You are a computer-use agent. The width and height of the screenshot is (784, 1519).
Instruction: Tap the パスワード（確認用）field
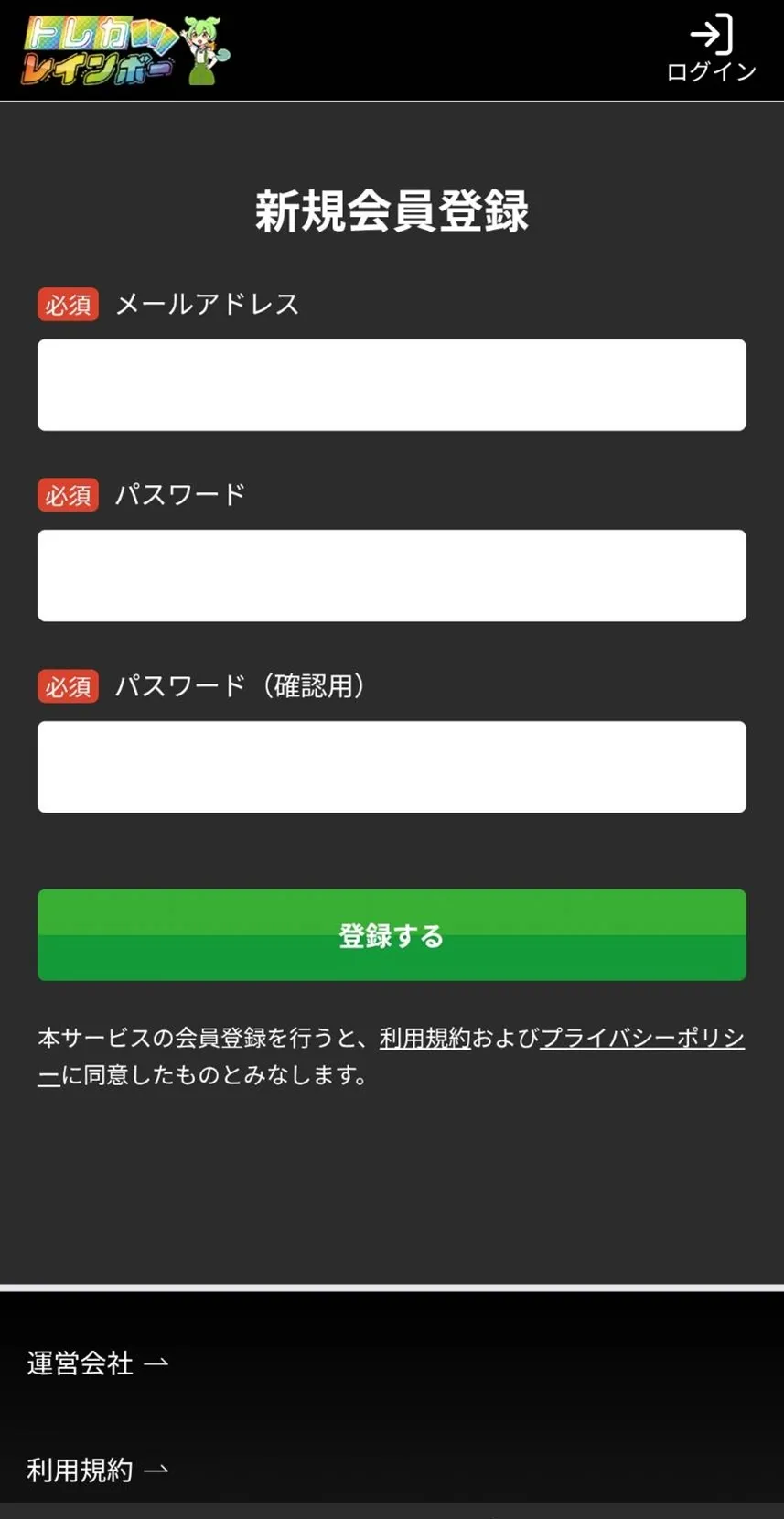pyautogui.click(x=392, y=767)
